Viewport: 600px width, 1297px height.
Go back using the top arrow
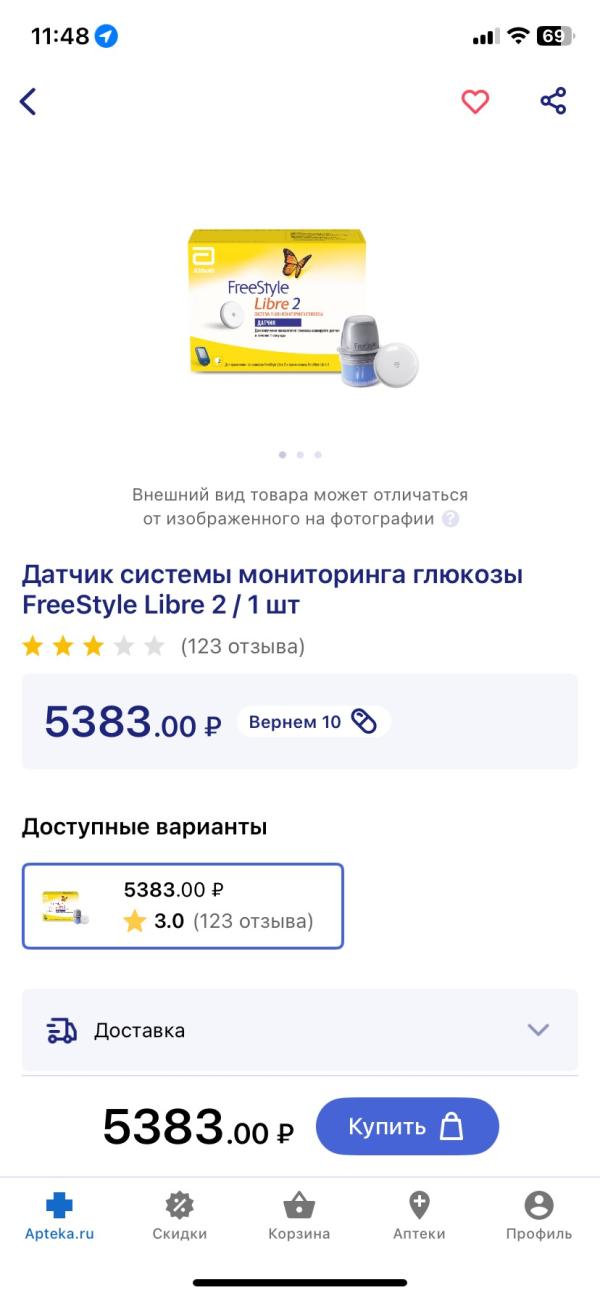(28, 101)
